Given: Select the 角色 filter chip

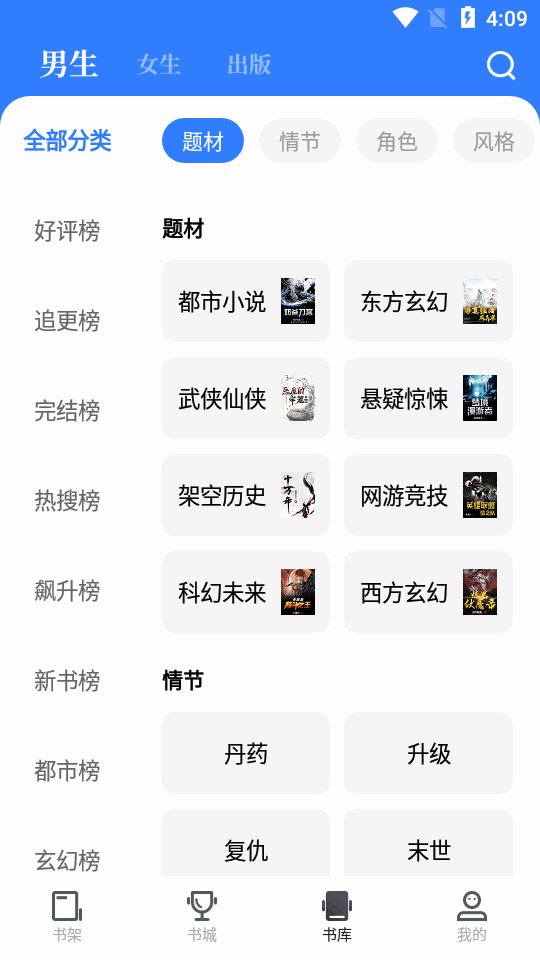Looking at the screenshot, I should (x=397, y=141).
